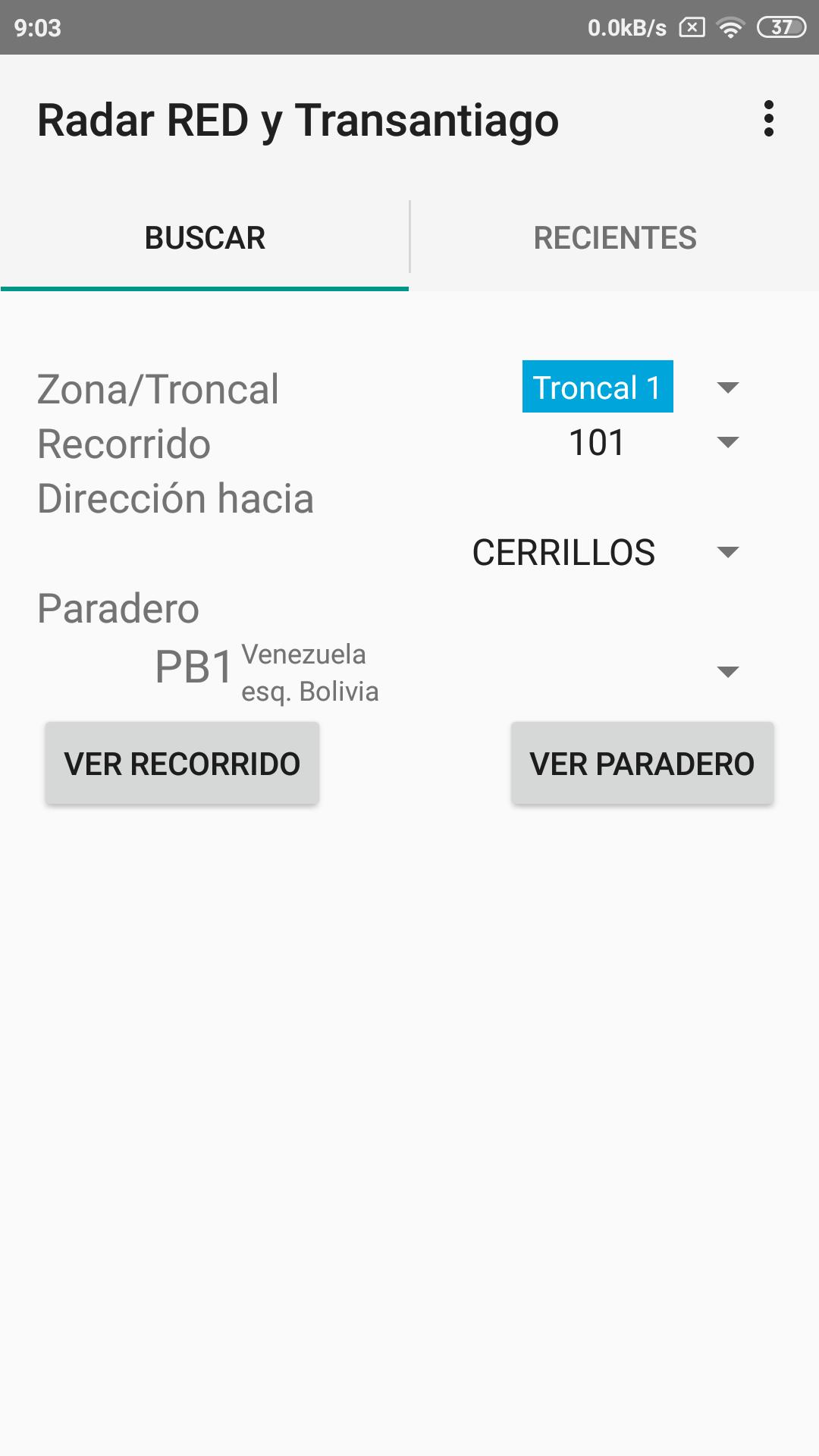Tap the PB1 Venezuela esq. Bolivia stop label
The height and width of the screenshot is (1456, 819).
265,671
